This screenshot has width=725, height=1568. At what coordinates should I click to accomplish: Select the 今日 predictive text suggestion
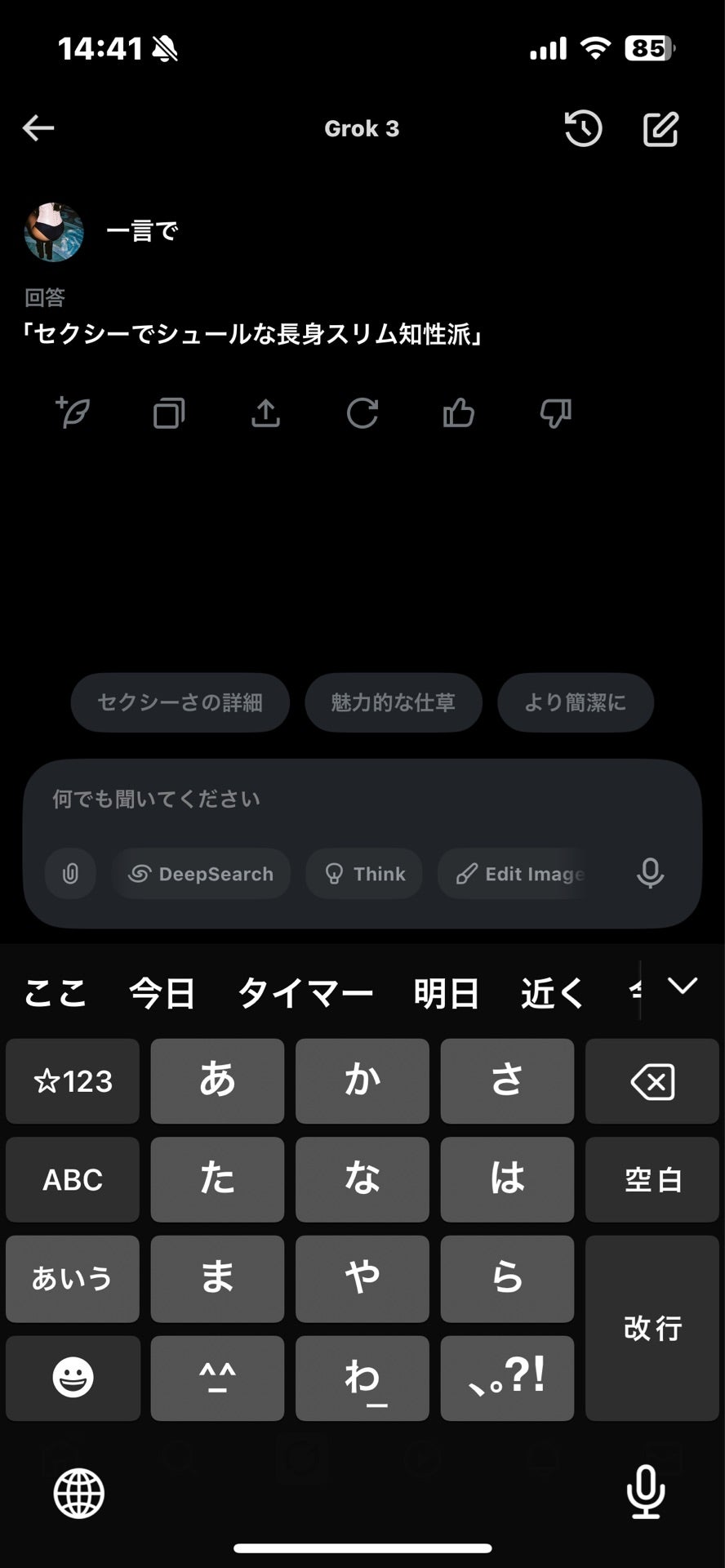[x=162, y=992]
